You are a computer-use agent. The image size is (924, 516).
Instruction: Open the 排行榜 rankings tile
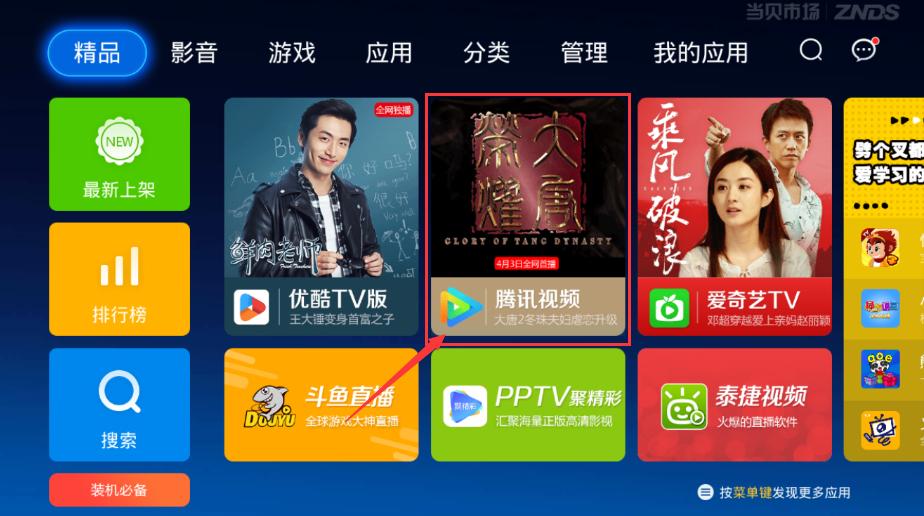click(119, 279)
